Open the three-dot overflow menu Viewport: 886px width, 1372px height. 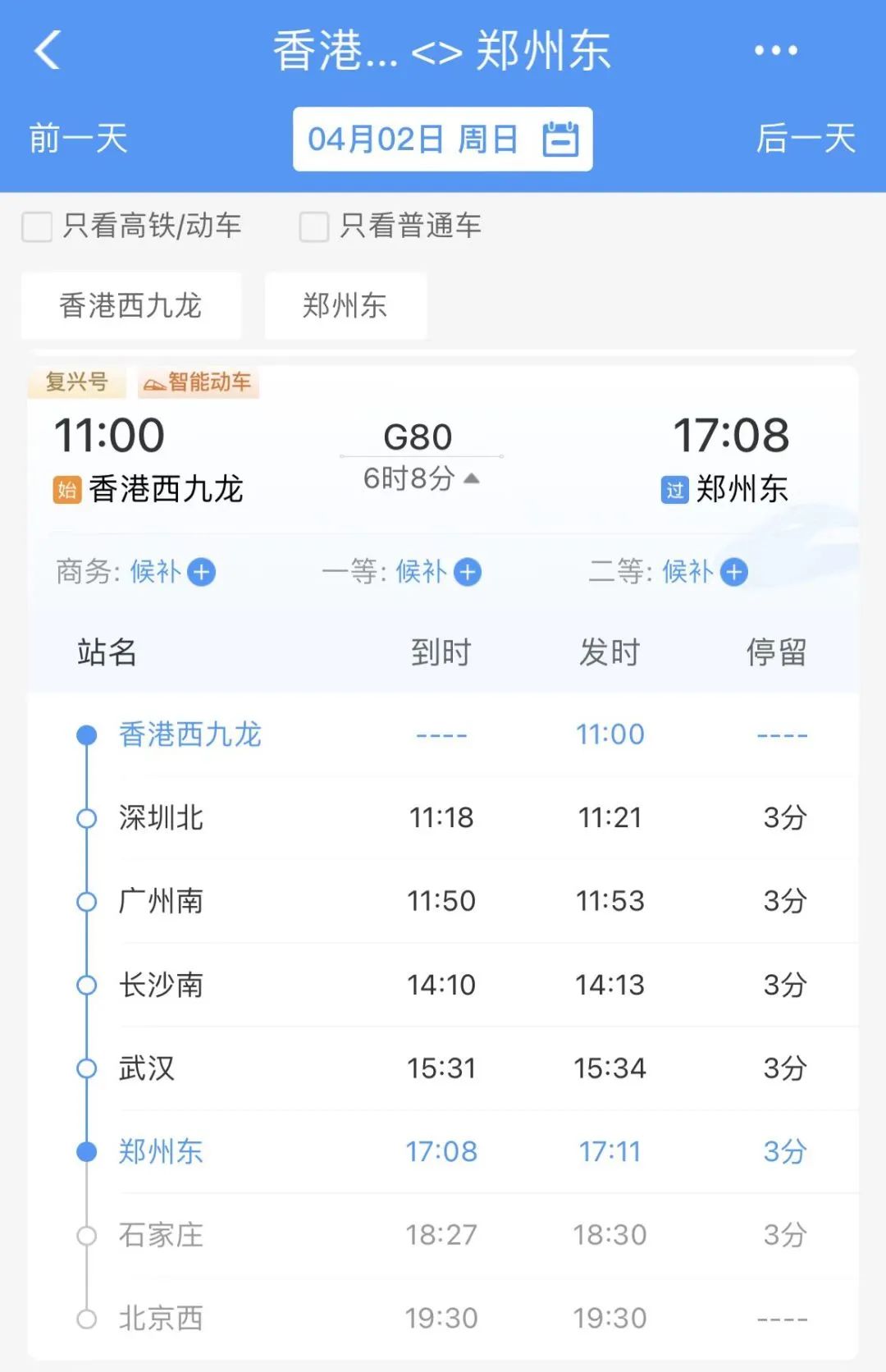tap(775, 50)
